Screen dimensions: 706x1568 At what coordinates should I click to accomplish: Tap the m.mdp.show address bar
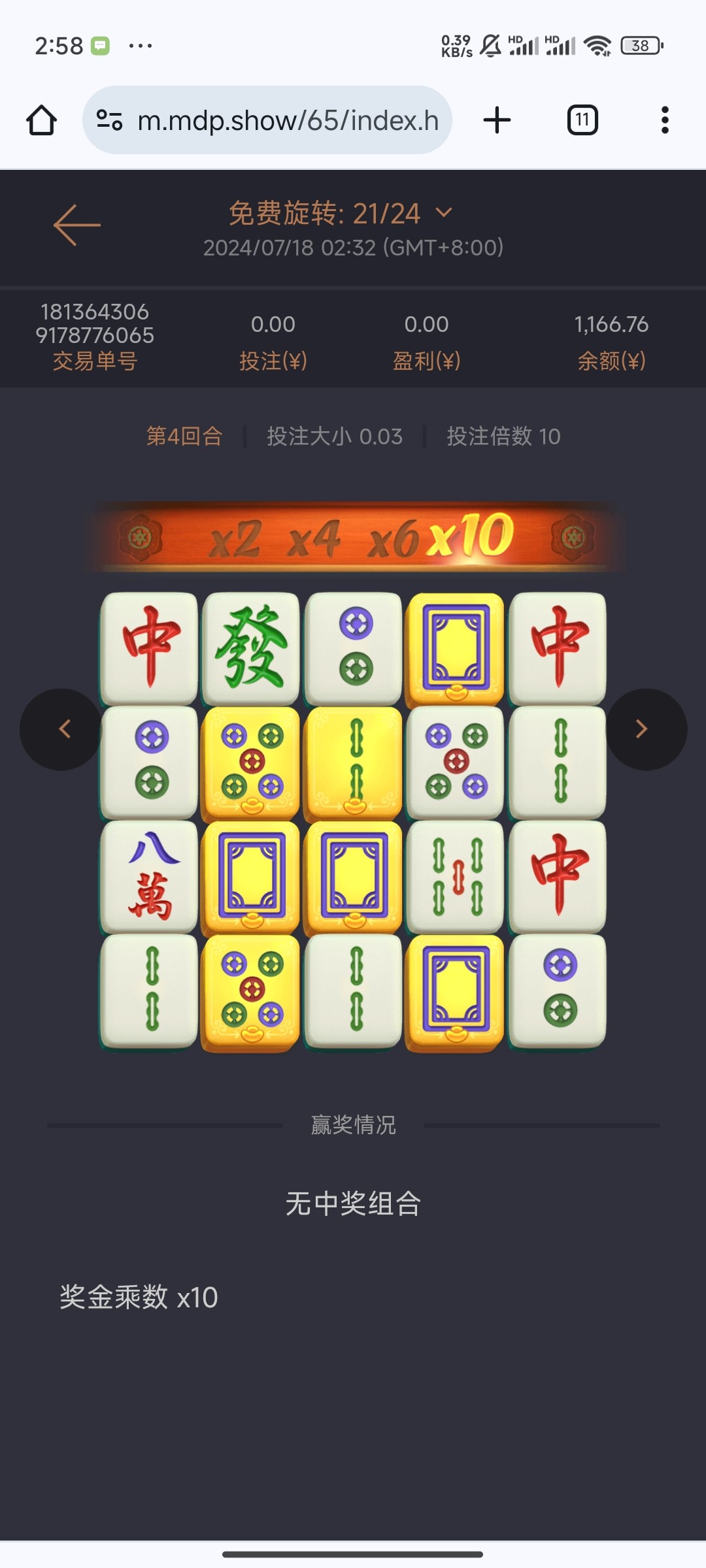pyautogui.click(x=288, y=120)
